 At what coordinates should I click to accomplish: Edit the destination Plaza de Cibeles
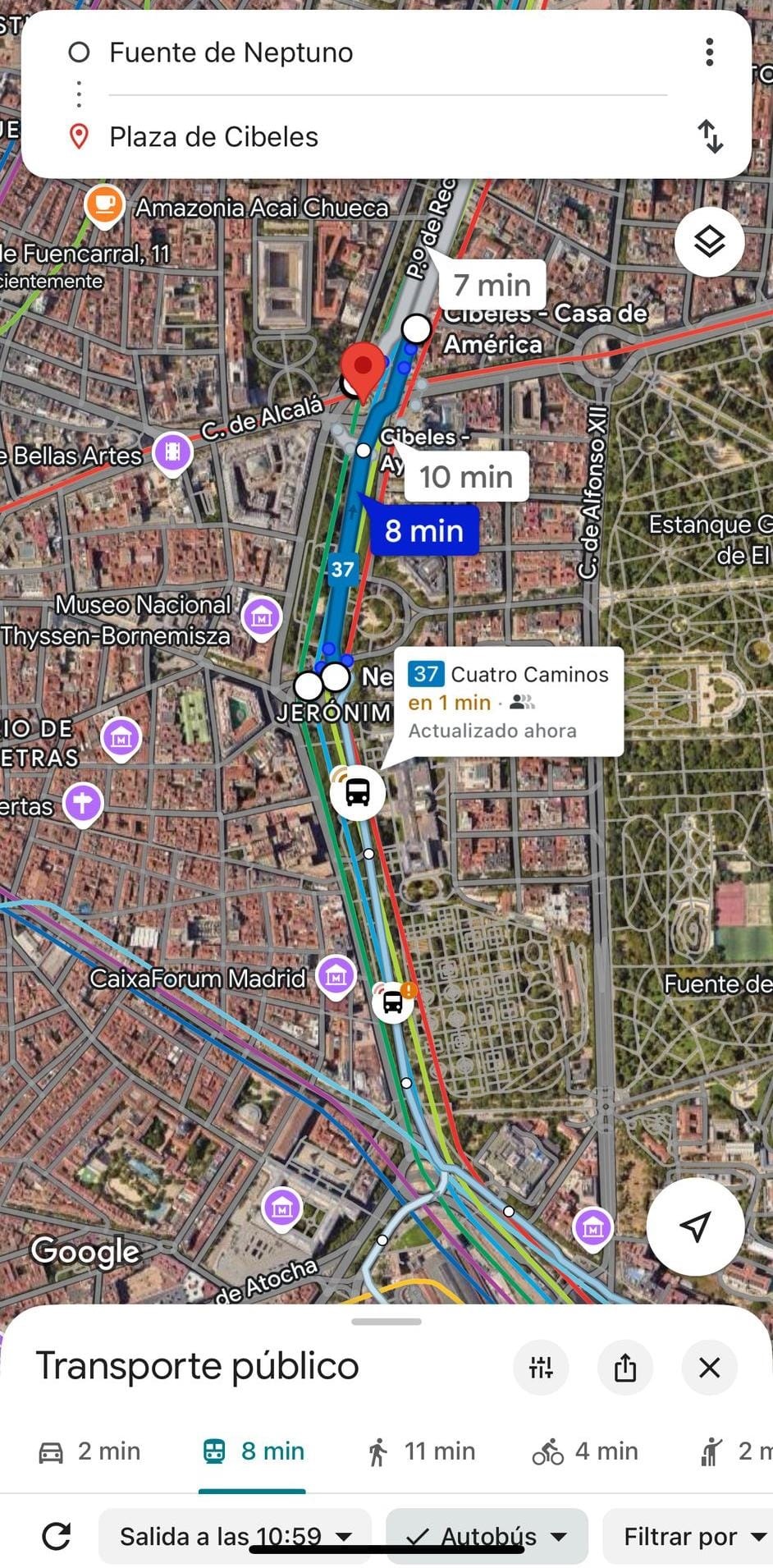pyautogui.click(x=213, y=136)
